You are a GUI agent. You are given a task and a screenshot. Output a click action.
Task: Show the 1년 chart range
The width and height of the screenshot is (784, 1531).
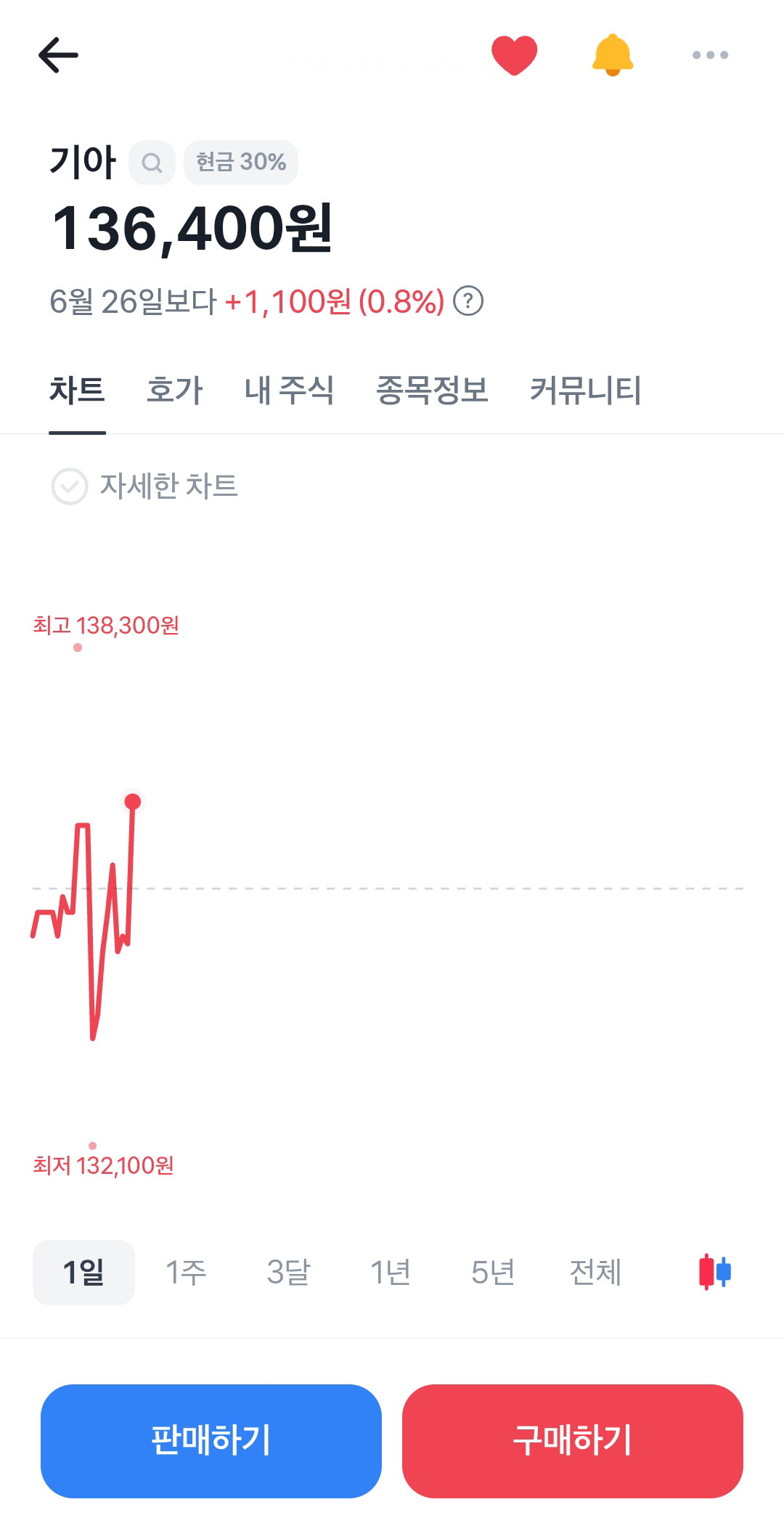[x=391, y=1273]
